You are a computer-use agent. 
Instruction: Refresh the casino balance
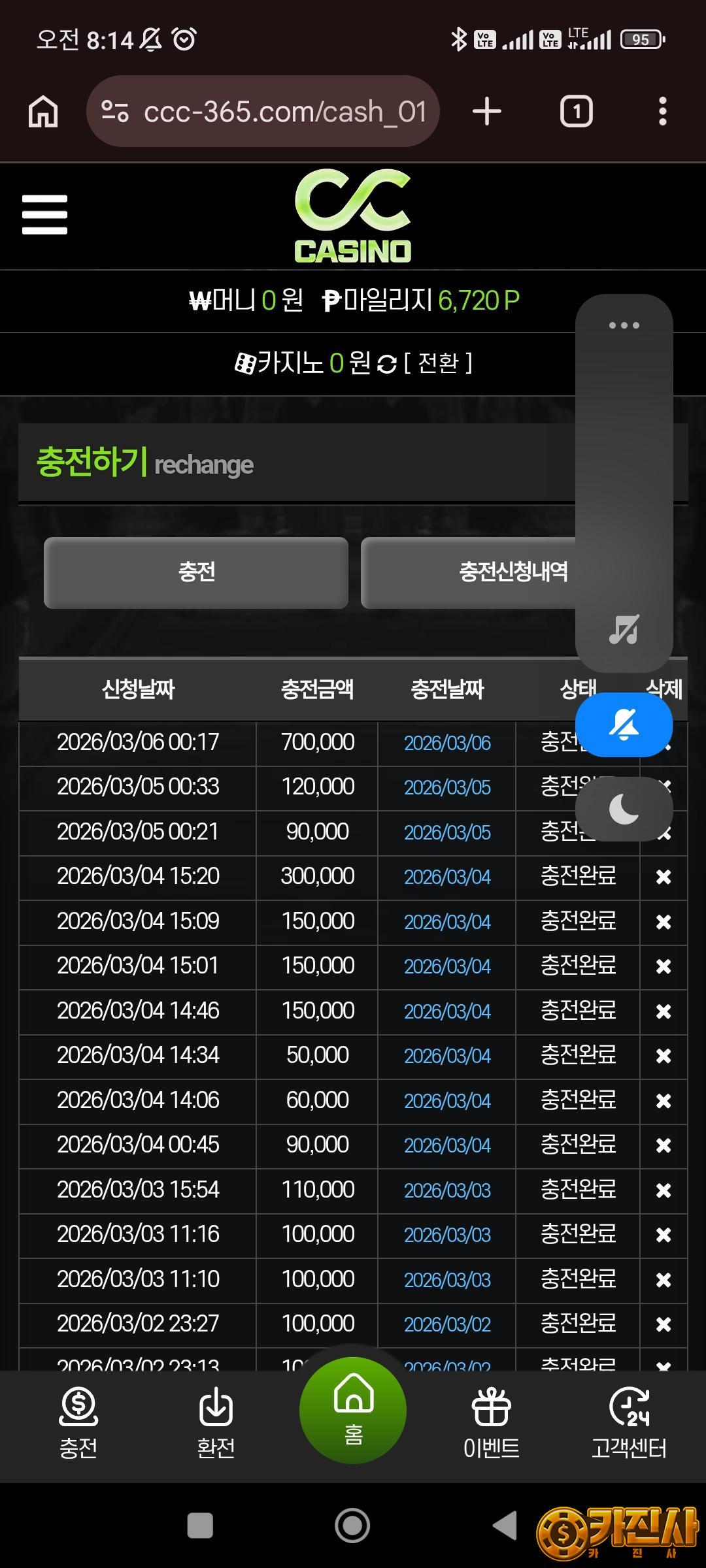point(387,364)
